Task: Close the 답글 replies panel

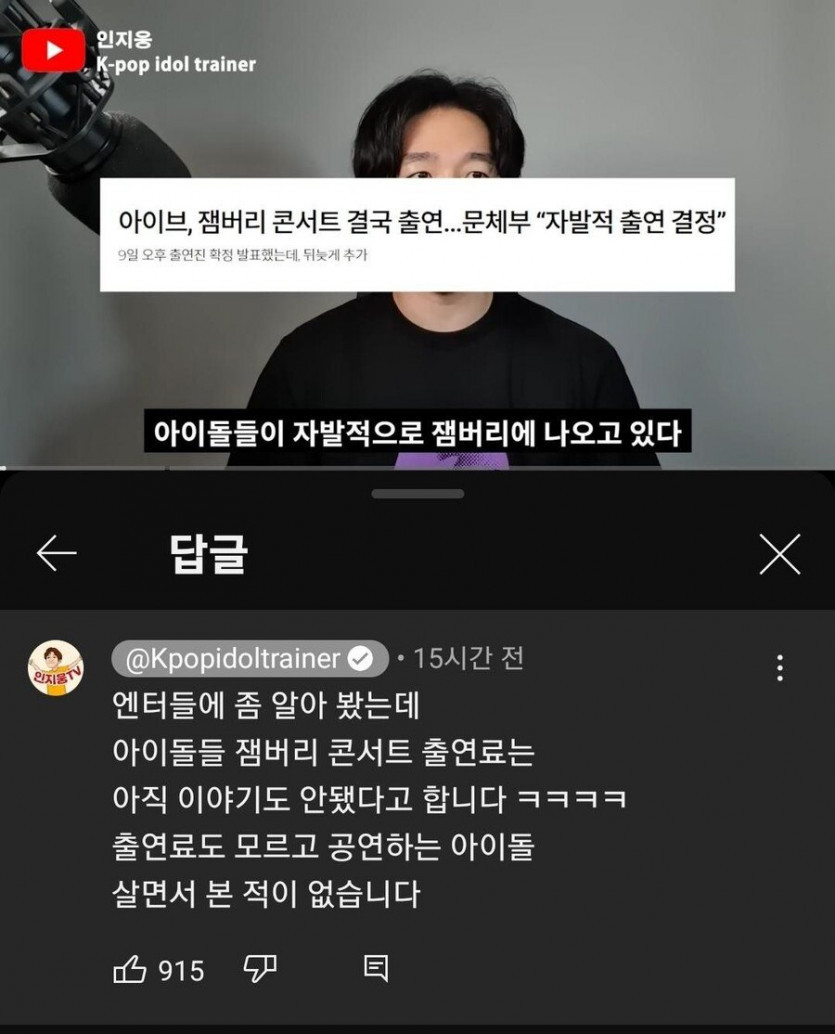Action: coord(779,553)
